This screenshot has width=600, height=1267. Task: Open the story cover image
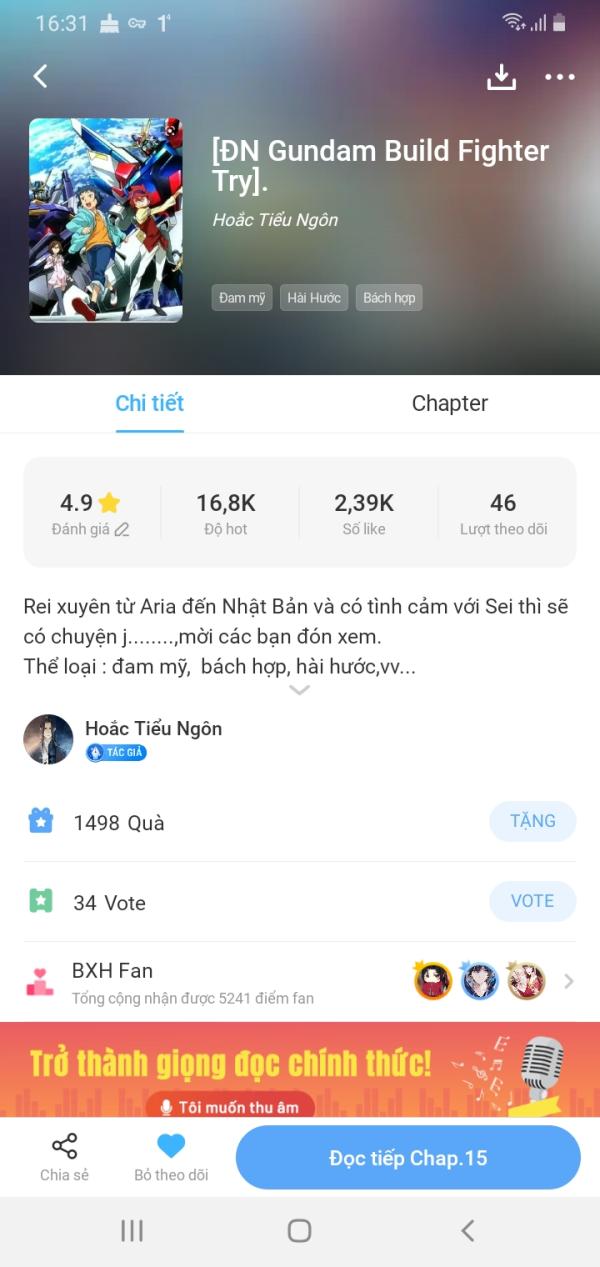[106, 220]
